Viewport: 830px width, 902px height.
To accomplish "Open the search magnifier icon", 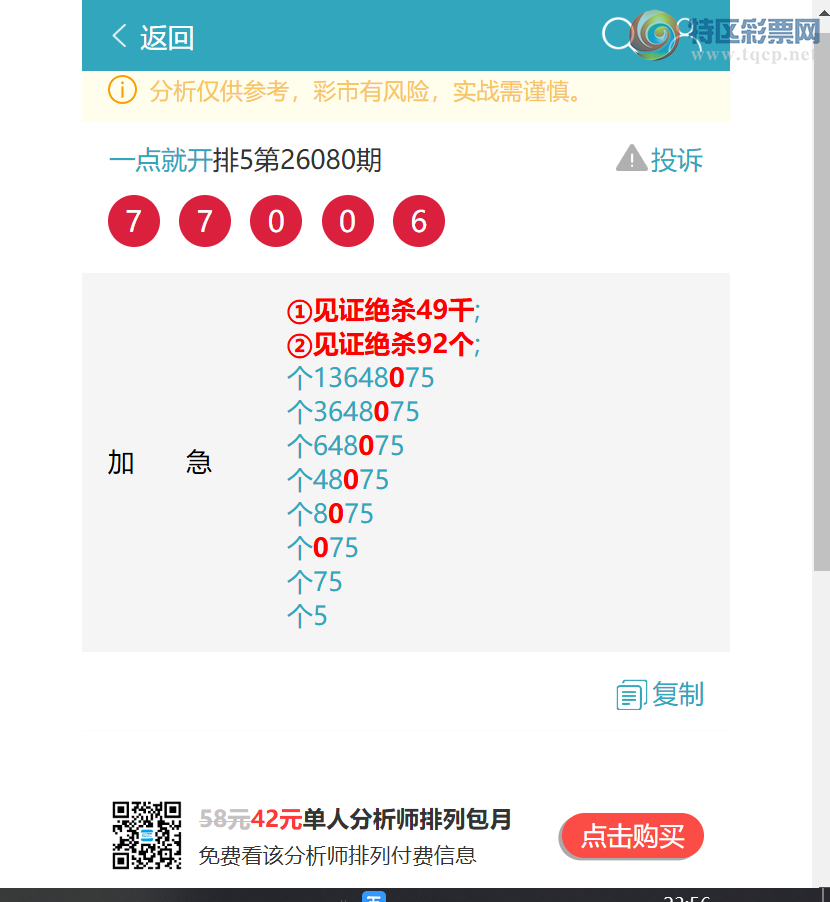I will click(x=619, y=35).
